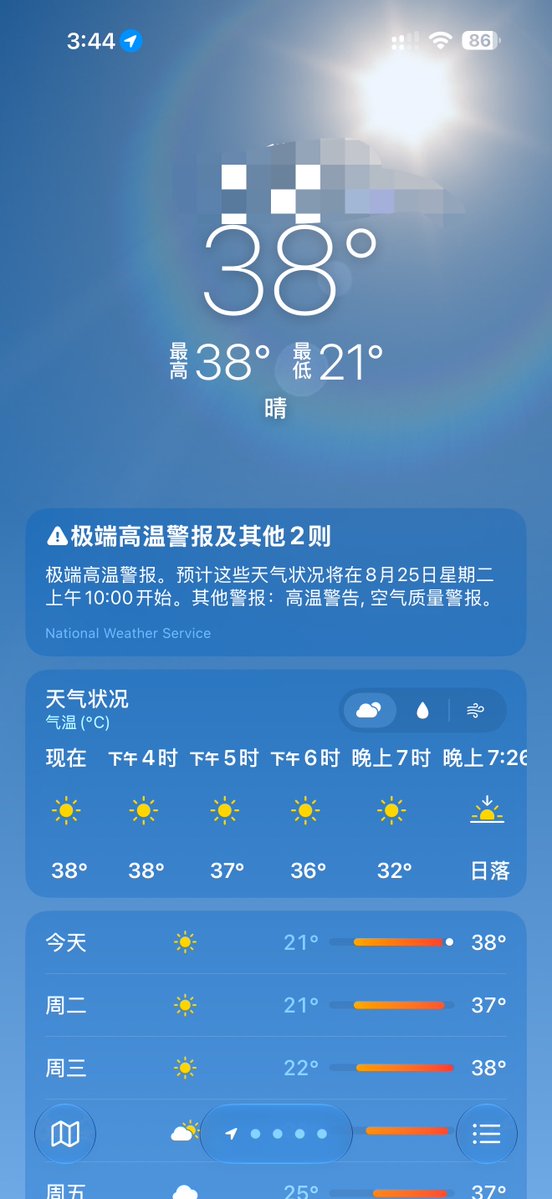The image size is (552, 1199).
Task: Open the 周三 forecast row
Action: click(x=276, y=1067)
